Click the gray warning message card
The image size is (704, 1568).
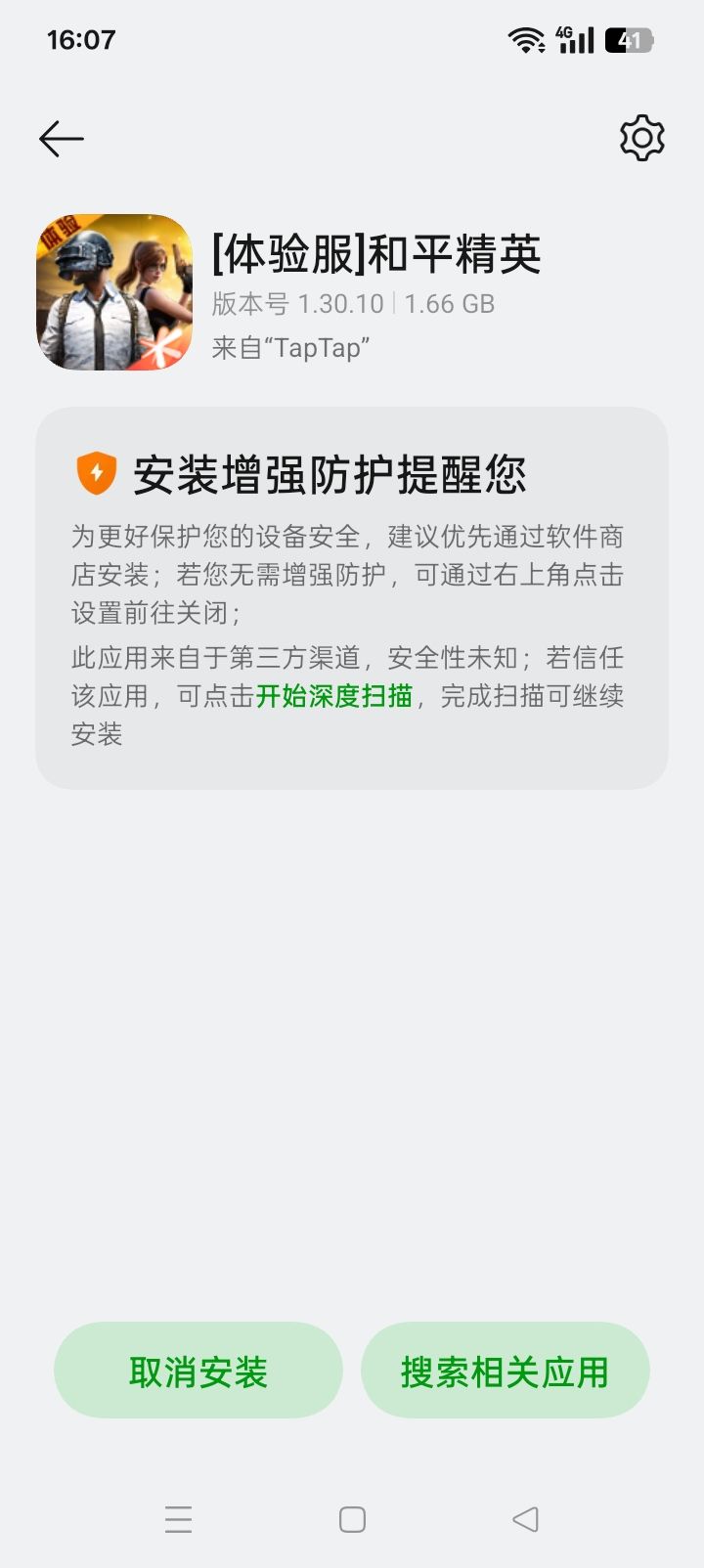(352, 596)
